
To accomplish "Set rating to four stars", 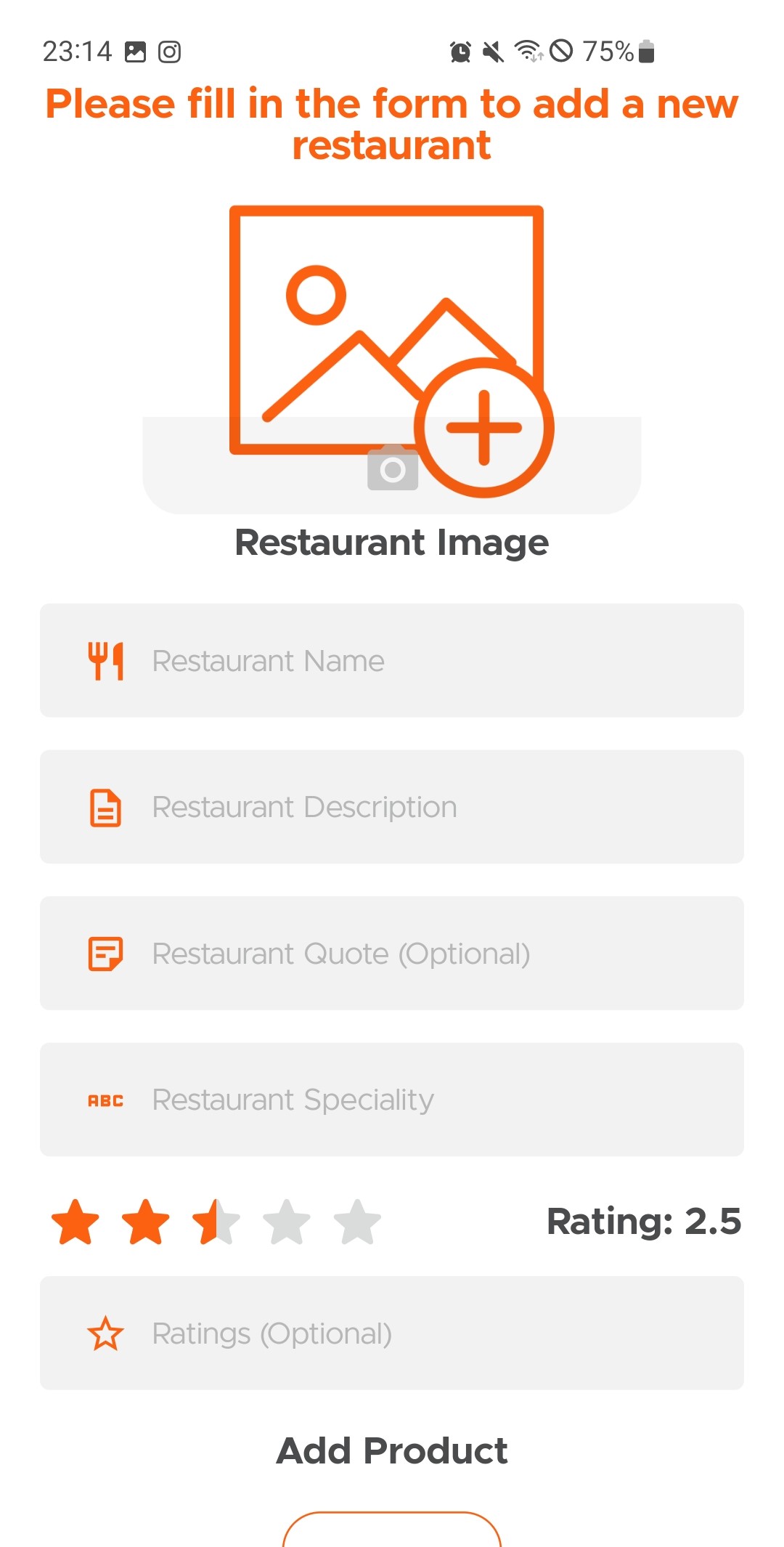I will 287,1222.
